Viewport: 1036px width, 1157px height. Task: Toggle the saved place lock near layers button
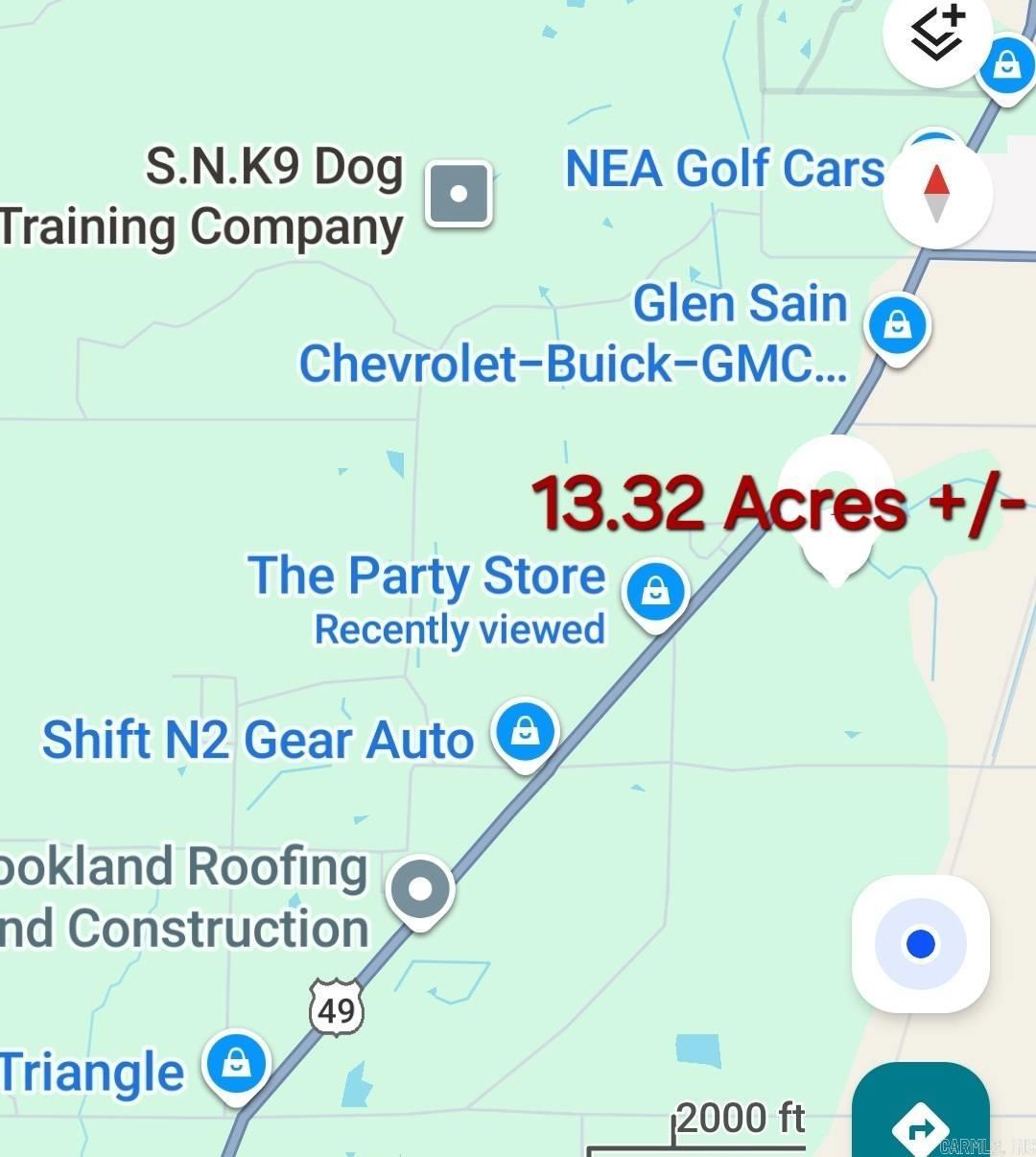click(x=1006, y=68)
